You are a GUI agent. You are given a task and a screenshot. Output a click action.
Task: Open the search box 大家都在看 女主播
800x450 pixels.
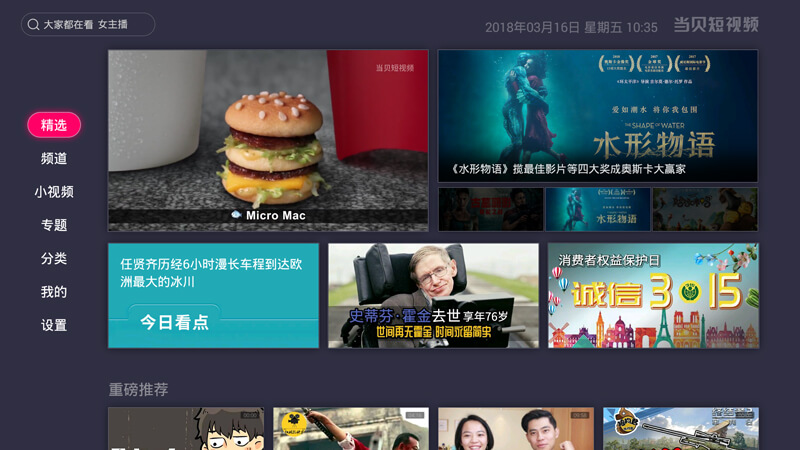point(88,24)
